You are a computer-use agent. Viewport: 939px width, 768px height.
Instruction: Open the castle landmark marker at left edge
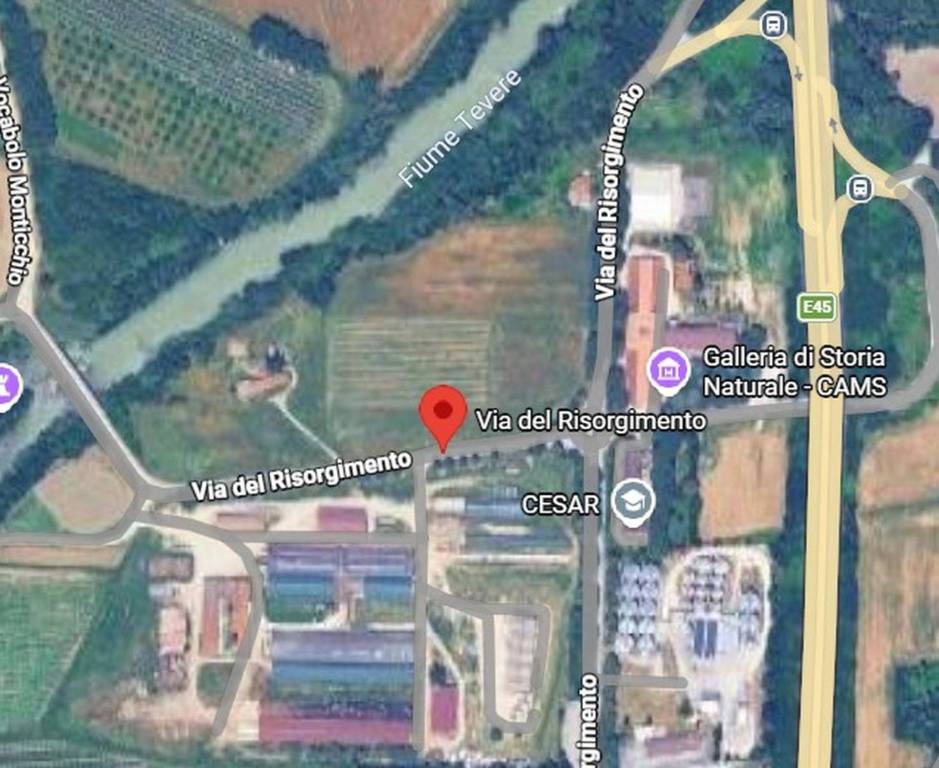[6, 386]
